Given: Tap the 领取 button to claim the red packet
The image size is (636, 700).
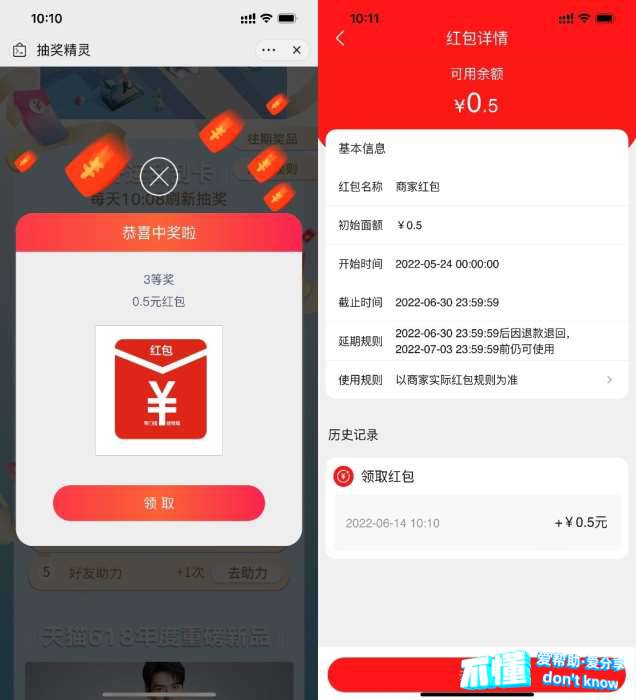Looking at the screenshot, I should point(158,503).
